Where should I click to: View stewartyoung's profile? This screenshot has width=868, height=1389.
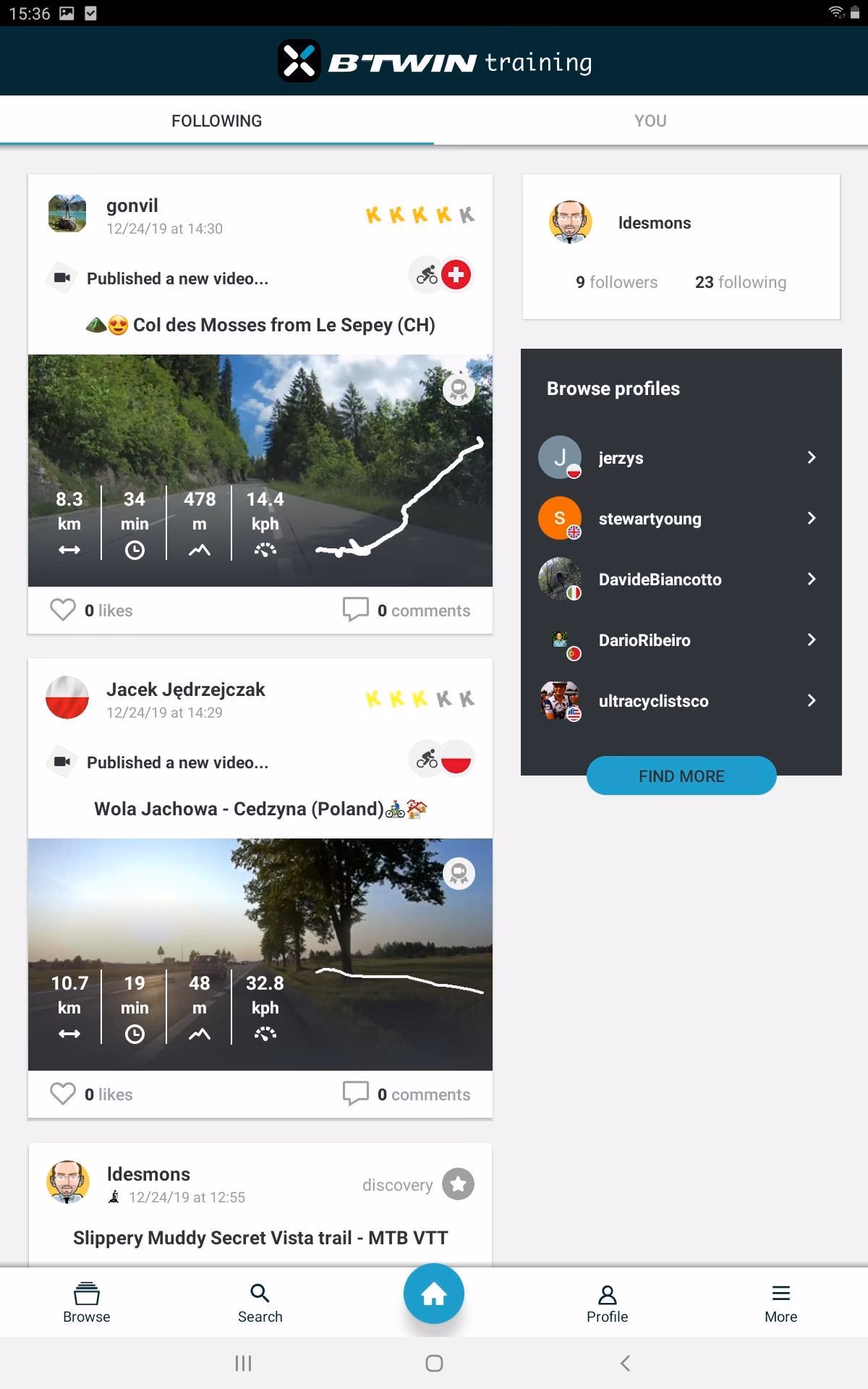pyautogui.click(x=680, y=519)
